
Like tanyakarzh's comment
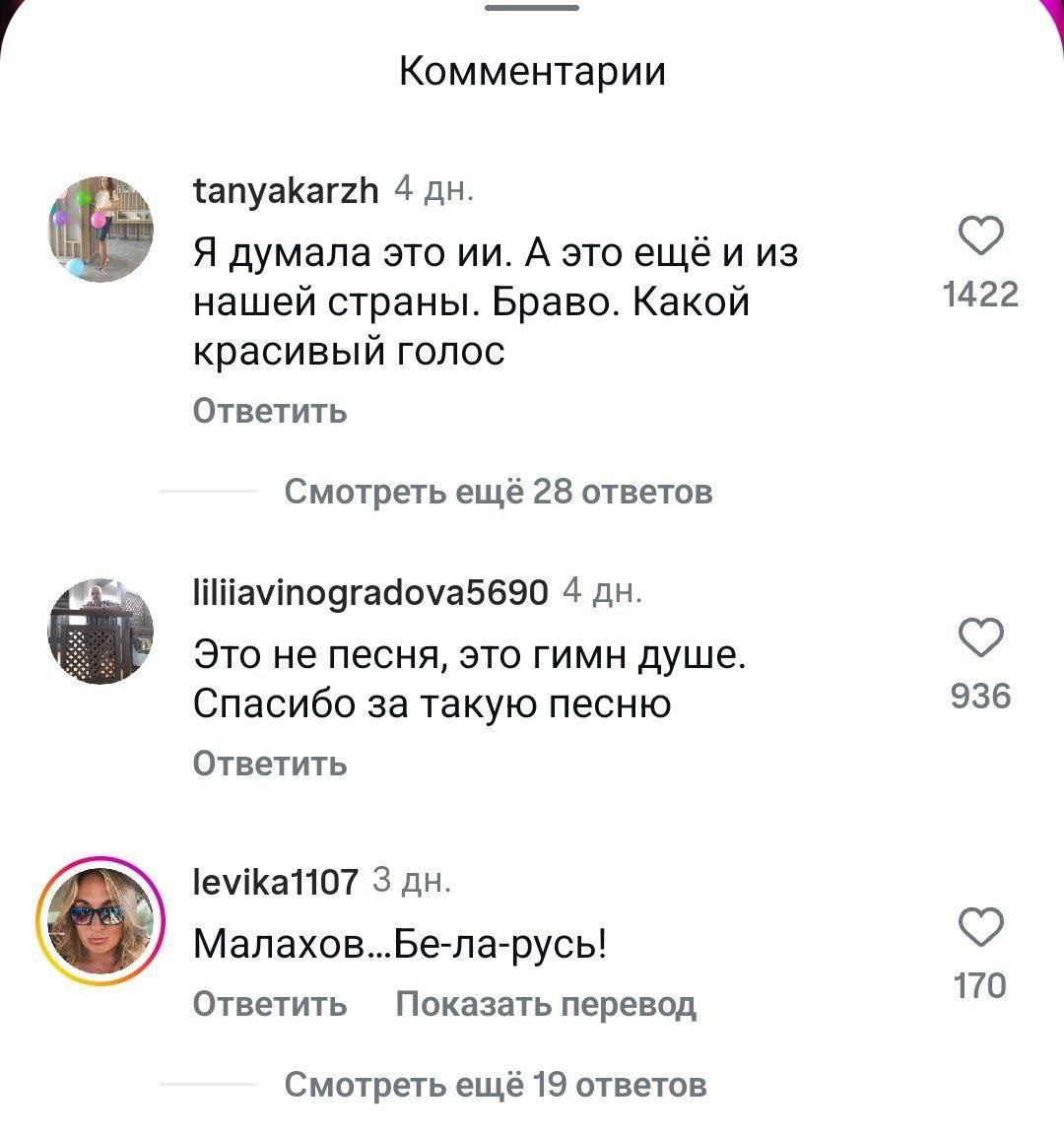point(981,235)
